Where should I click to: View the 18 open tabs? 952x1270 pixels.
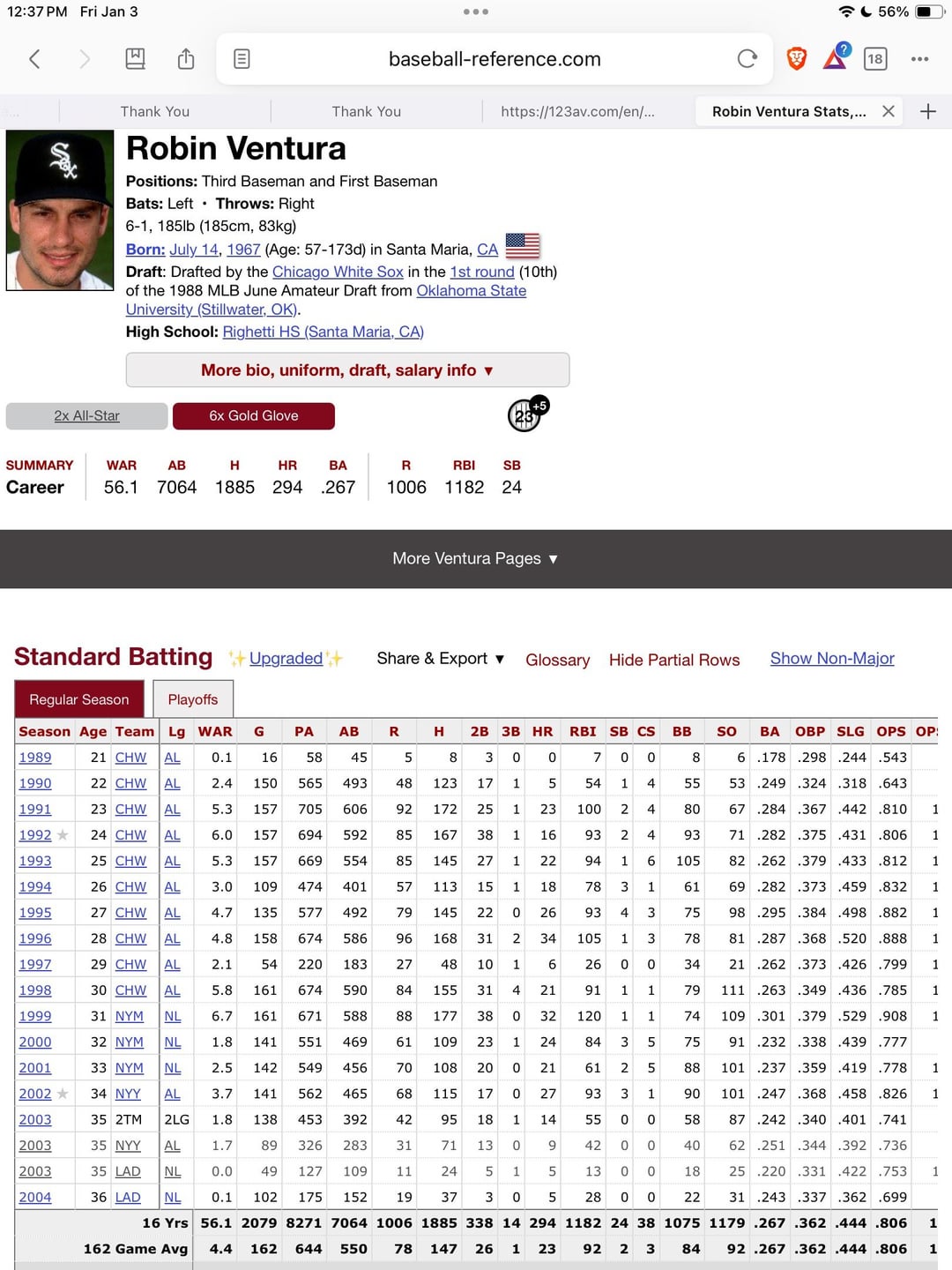874,59
